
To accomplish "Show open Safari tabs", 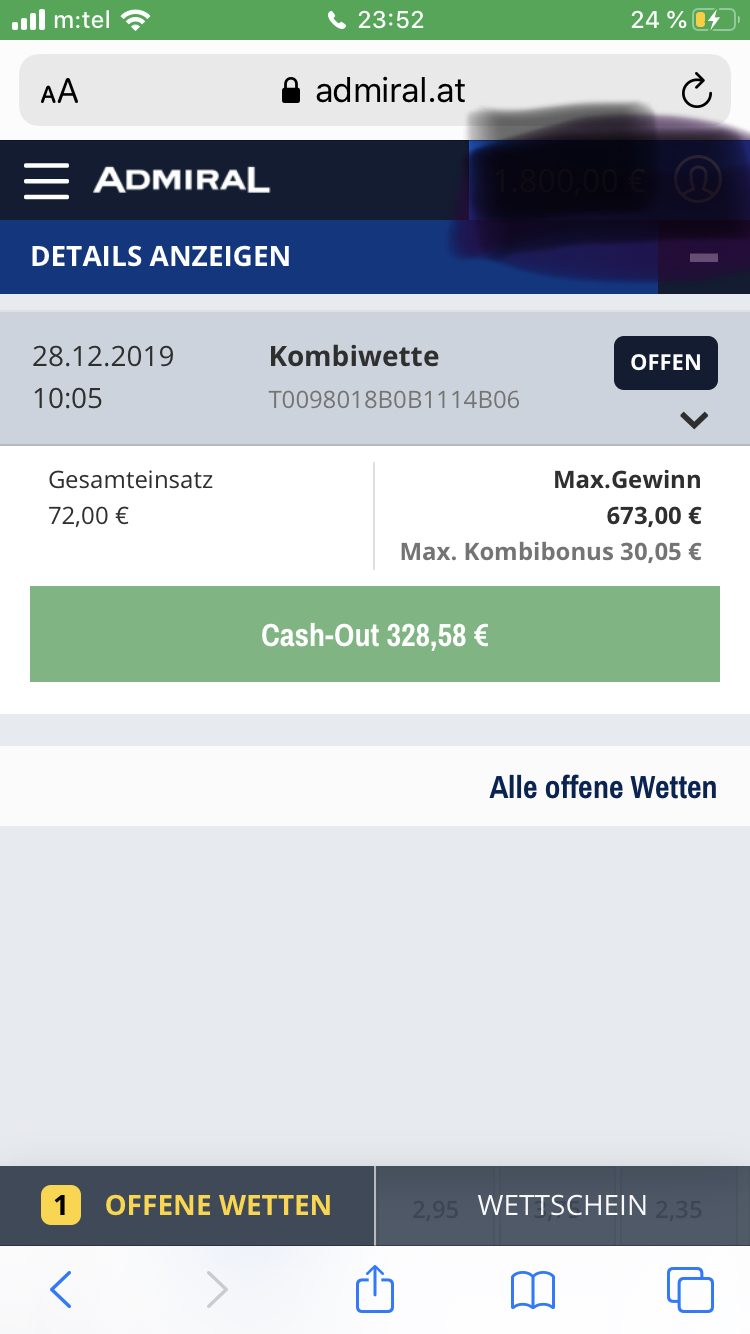I will (x=690, y=1289).
